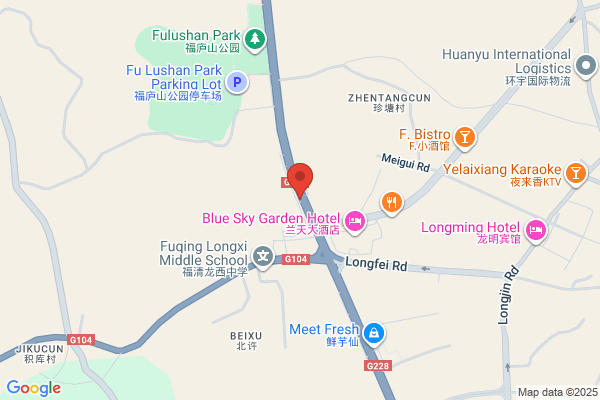600x400 pixels.
Task: Select Fu Lushan Park Parking Lot marker
Action: tap(237, 82)
